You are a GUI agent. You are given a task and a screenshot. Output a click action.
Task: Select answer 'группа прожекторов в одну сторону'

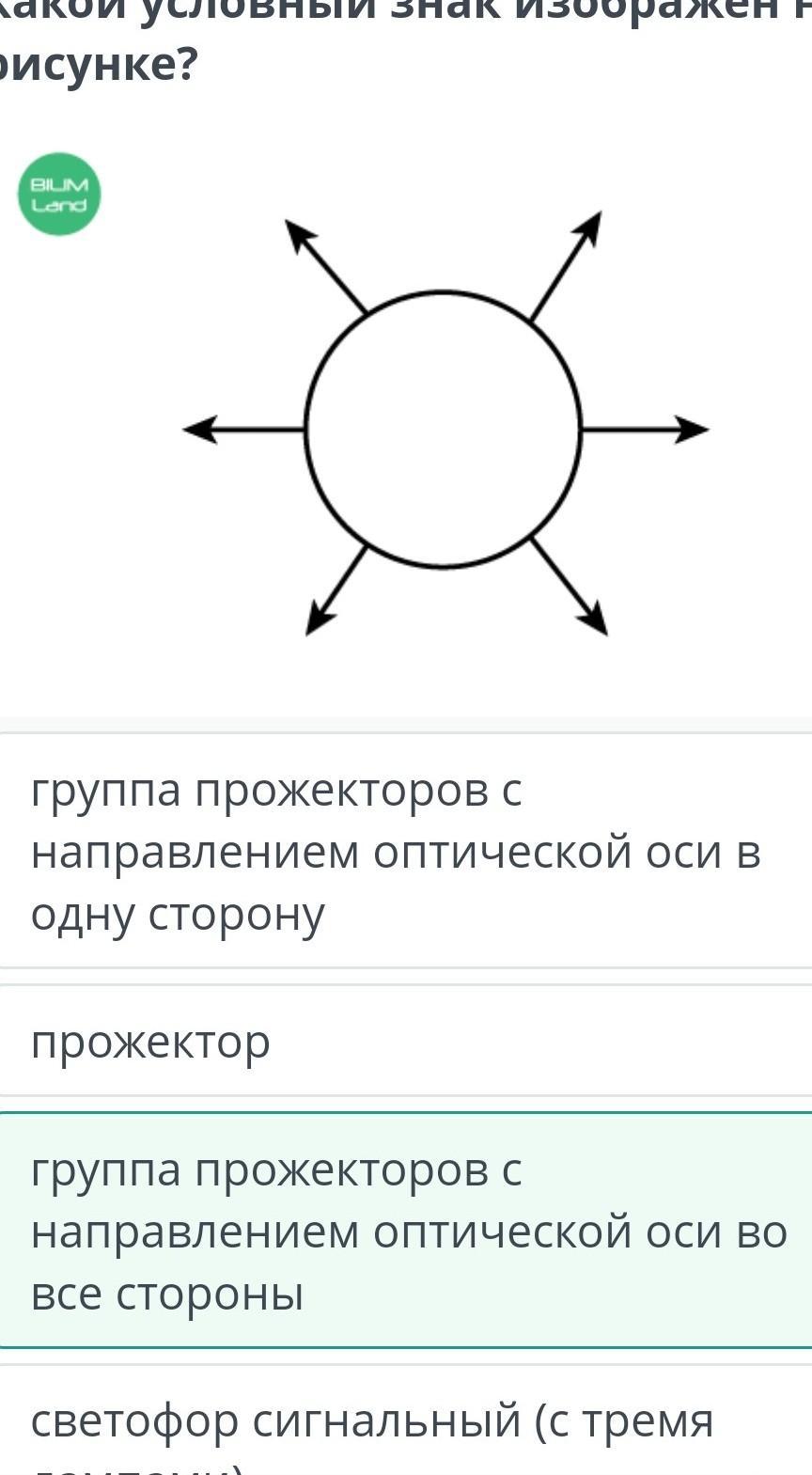(406, 851)
